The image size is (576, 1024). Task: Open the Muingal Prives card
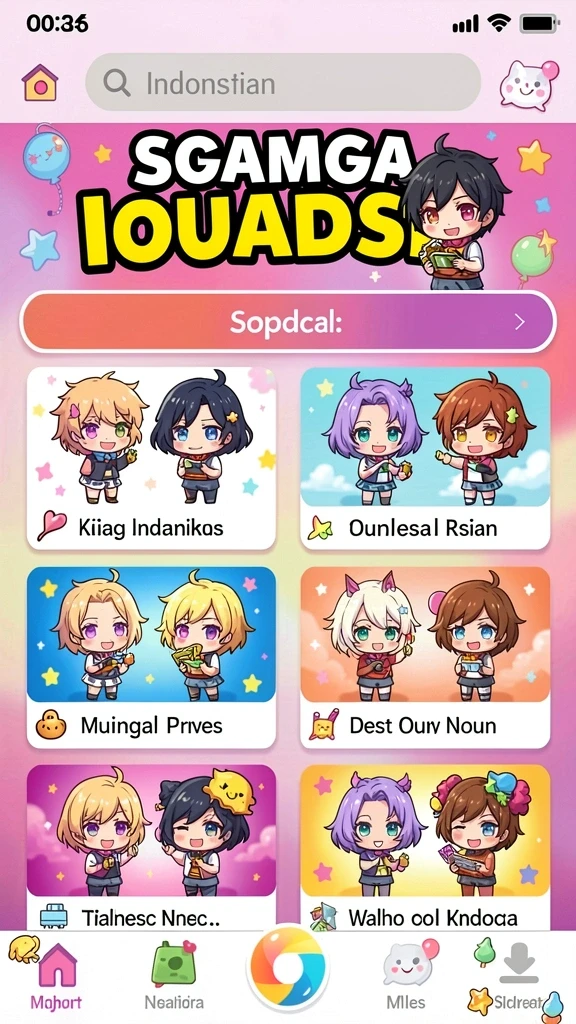tap(152, 657)
